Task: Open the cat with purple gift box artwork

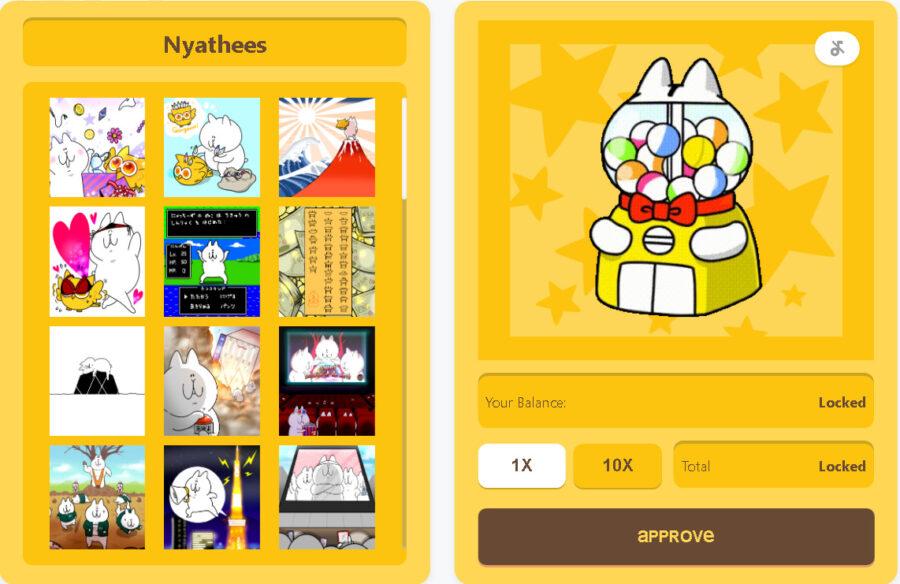Action: [97, 147]
